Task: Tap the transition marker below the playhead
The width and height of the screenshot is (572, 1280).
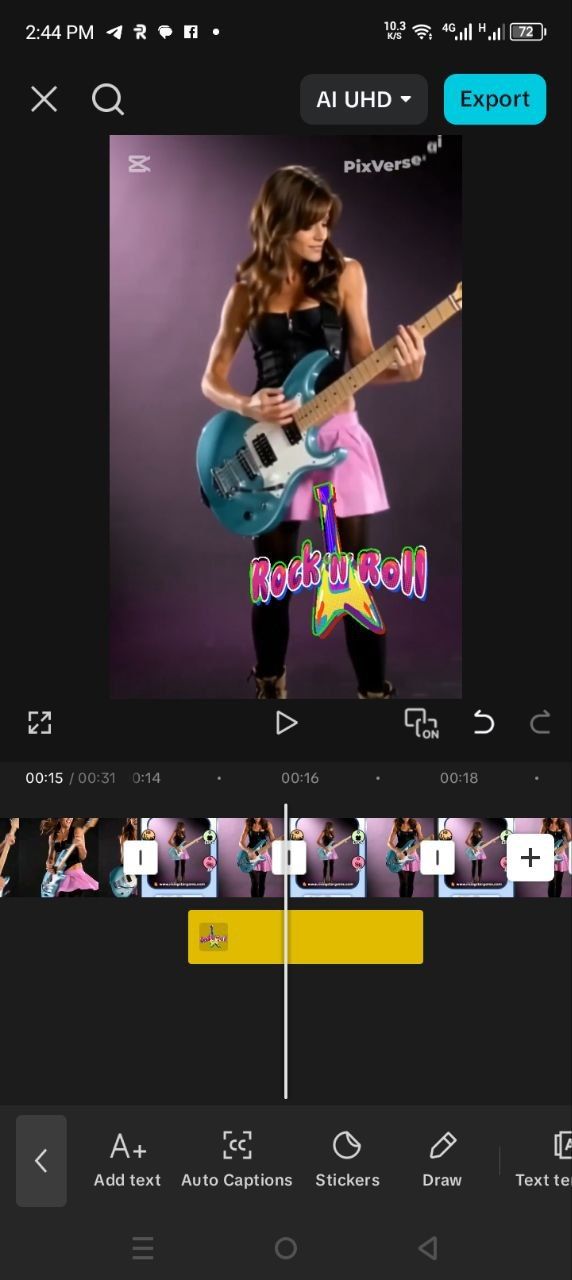Action: 289,857
